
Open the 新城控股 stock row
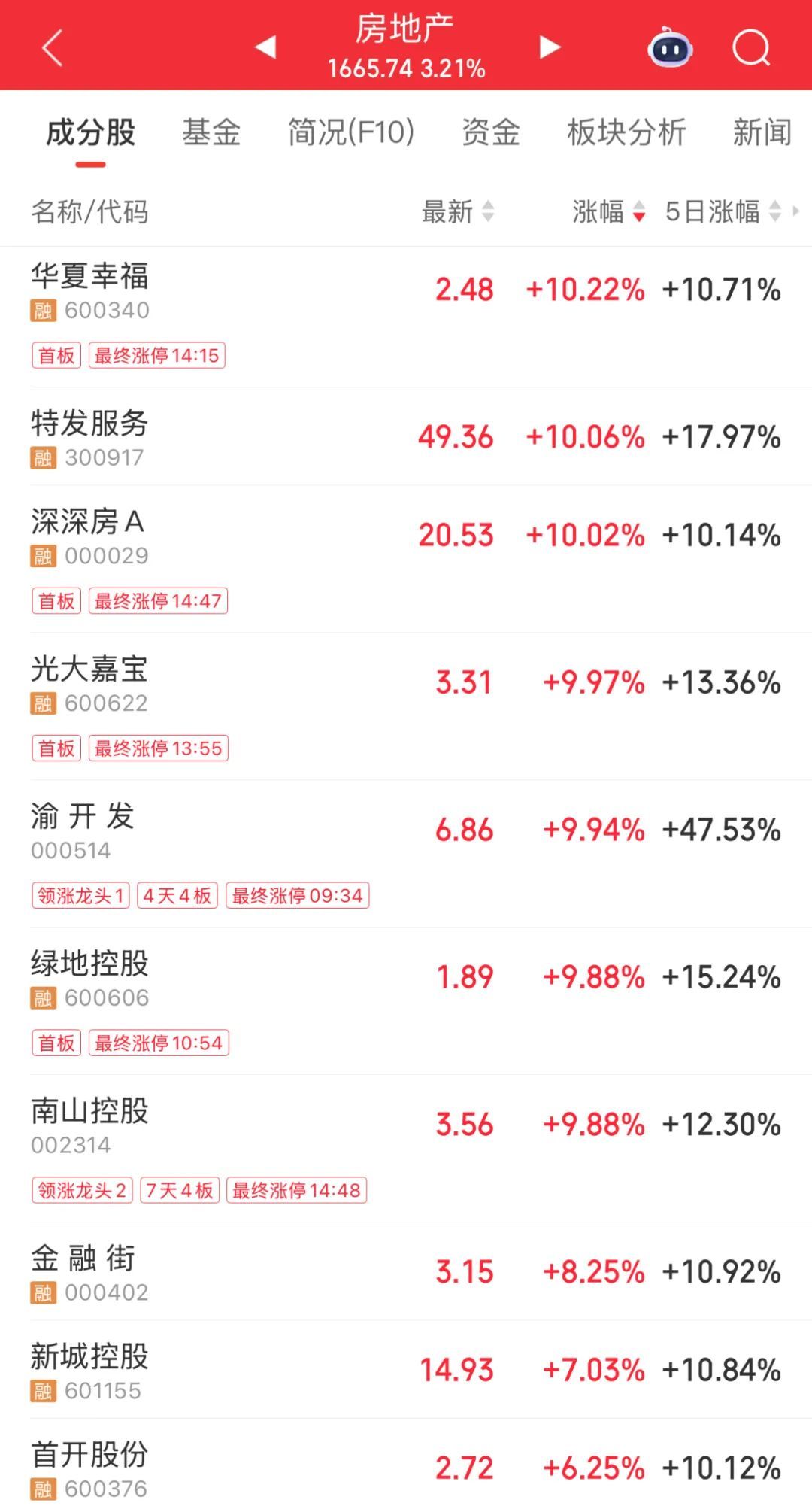point(406,1370)
